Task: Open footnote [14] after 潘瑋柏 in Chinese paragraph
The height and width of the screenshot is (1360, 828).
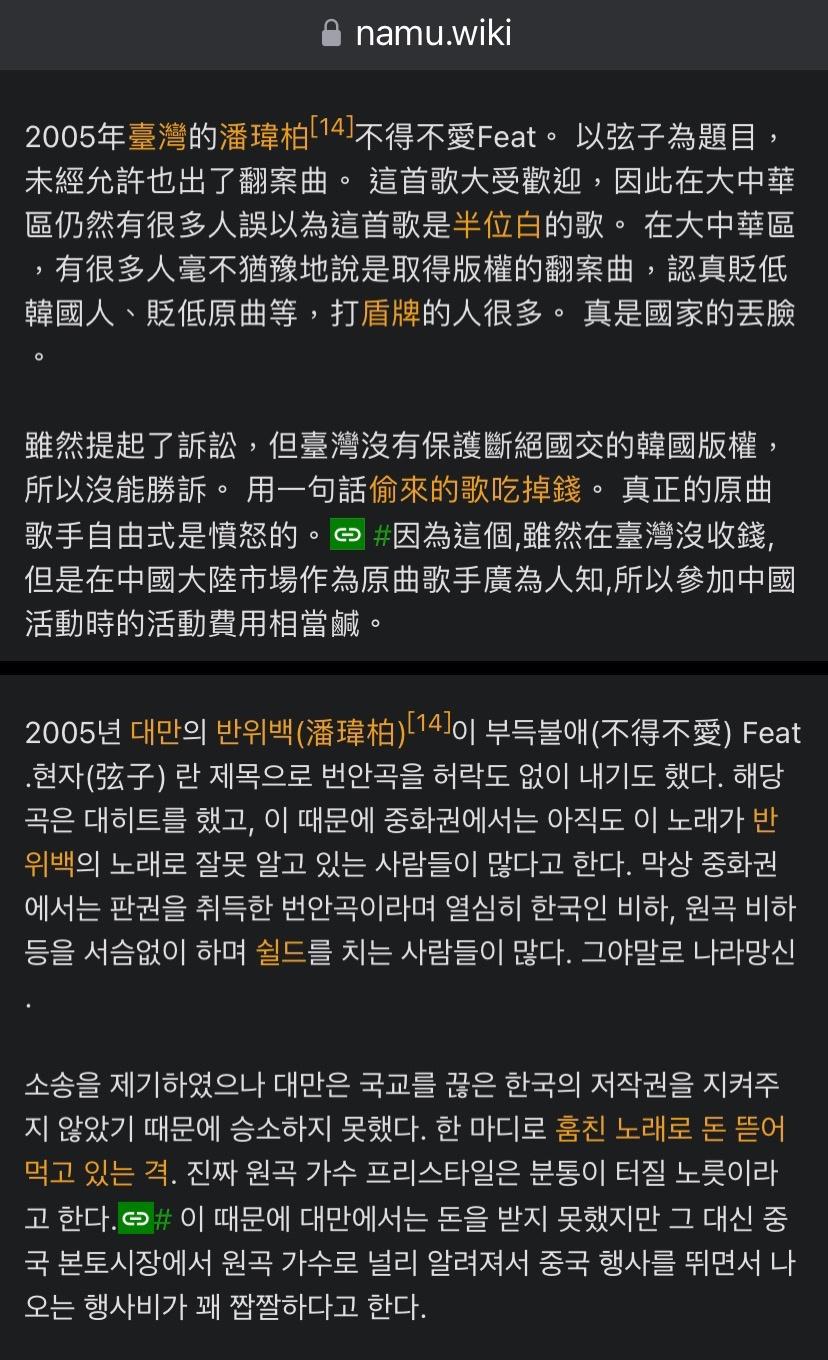Action: 331,127
